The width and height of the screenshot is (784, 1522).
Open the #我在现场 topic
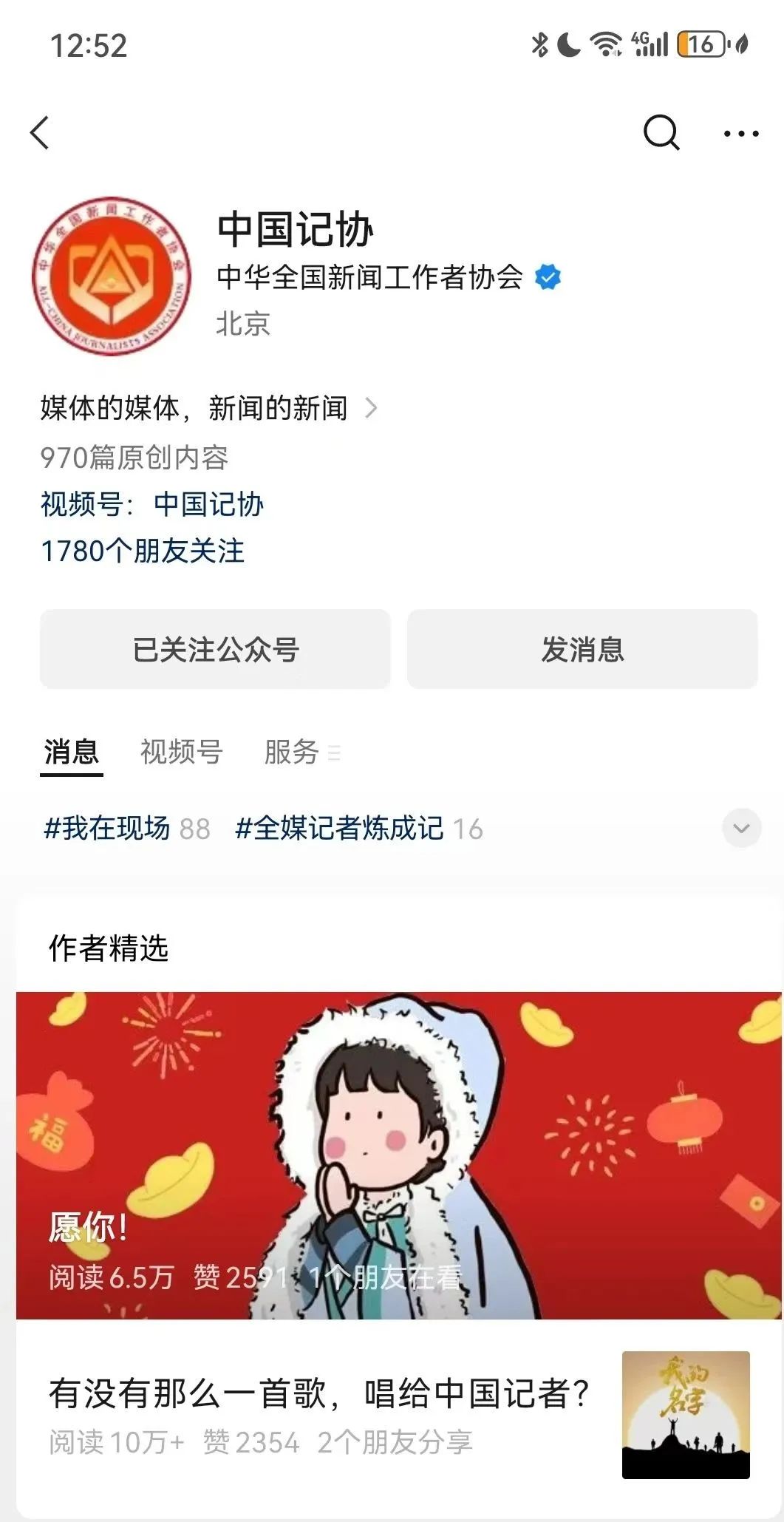point(126,829)
